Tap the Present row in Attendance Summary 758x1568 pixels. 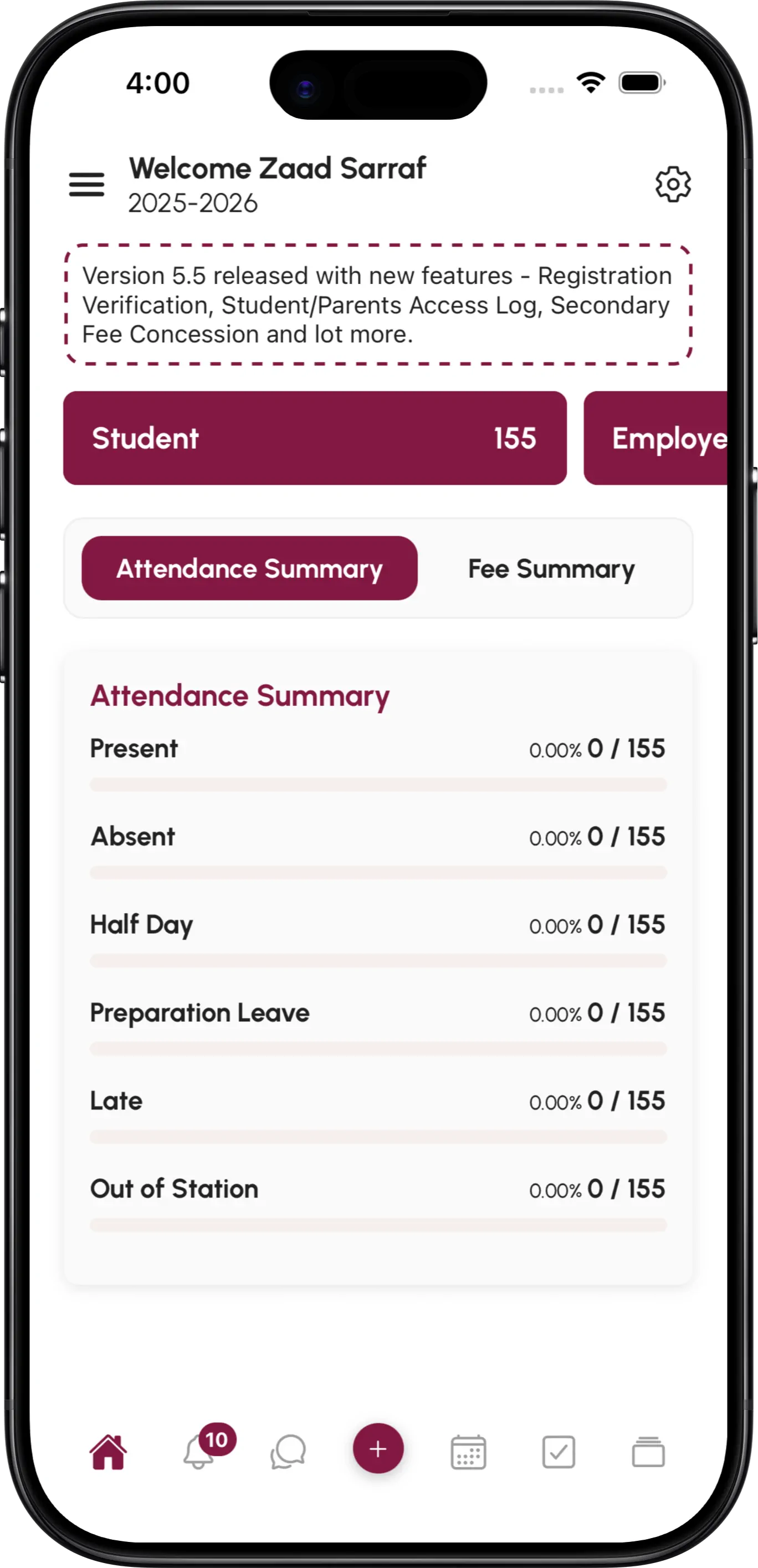tap(377, 749)
